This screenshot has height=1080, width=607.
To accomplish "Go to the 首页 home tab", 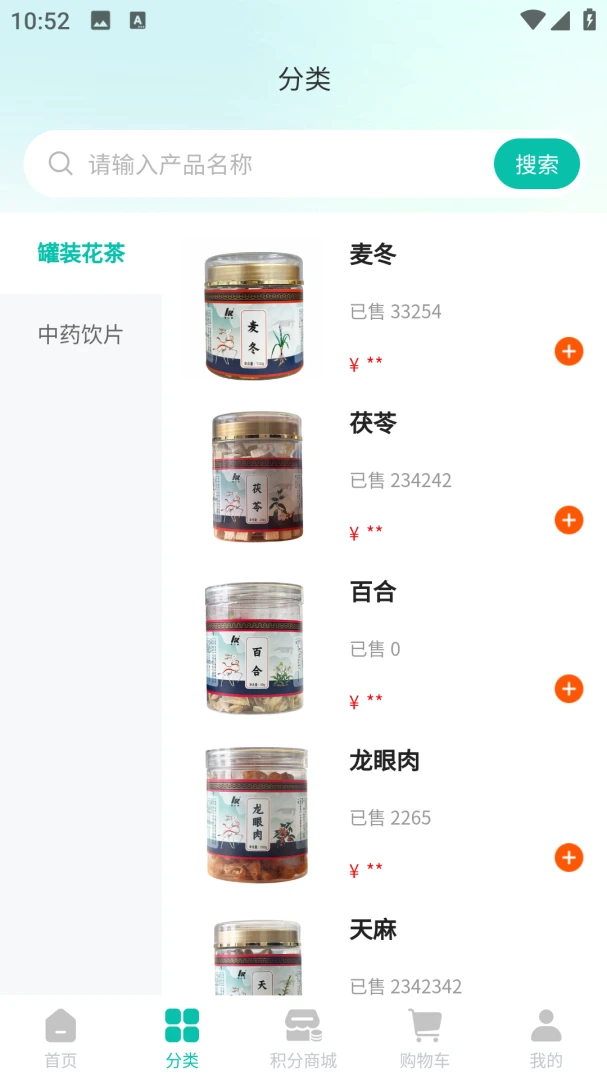I will tap(61, 1039).
